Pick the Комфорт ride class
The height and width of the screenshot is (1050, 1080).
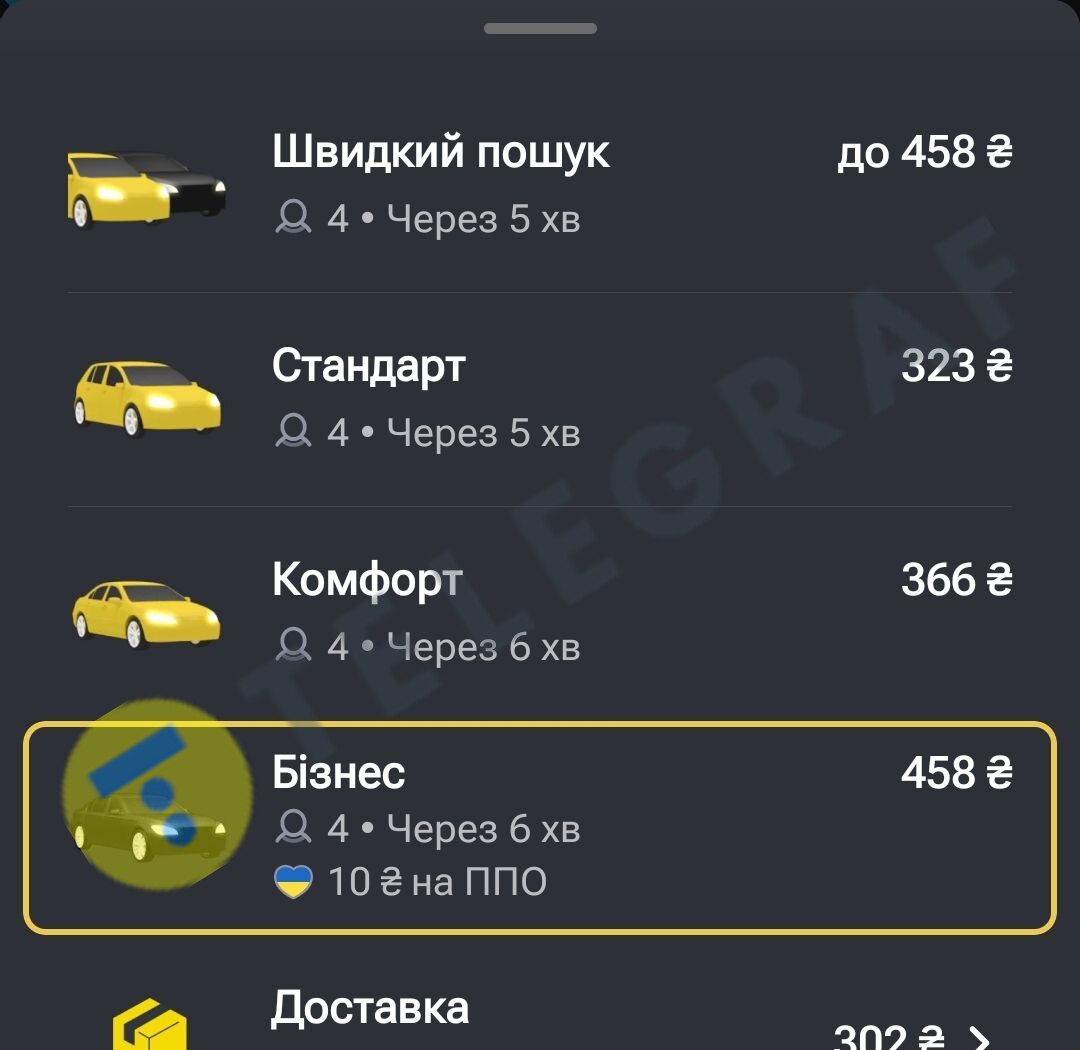click(540, 612)
